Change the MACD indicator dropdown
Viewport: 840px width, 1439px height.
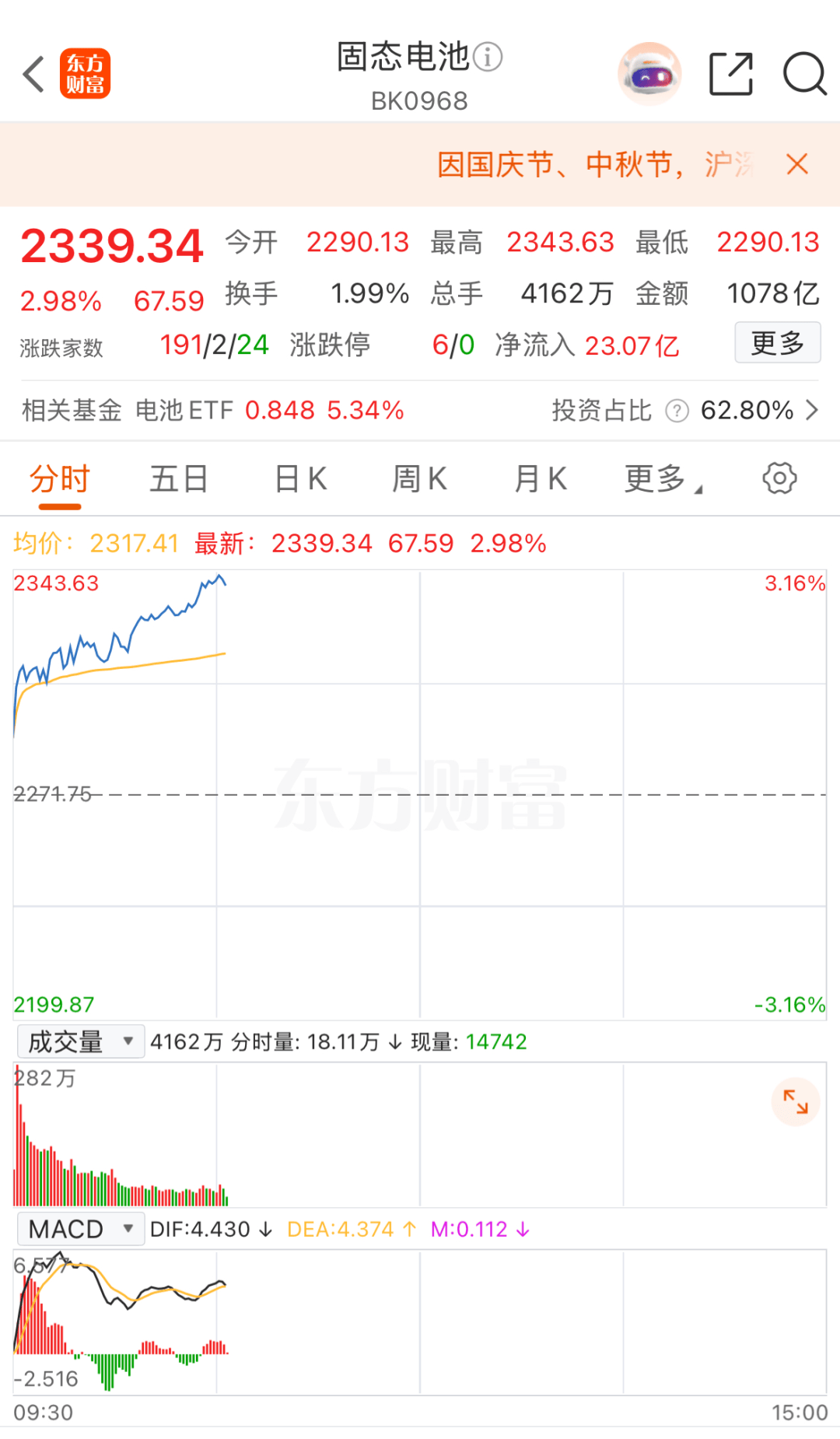point(81,1229)
